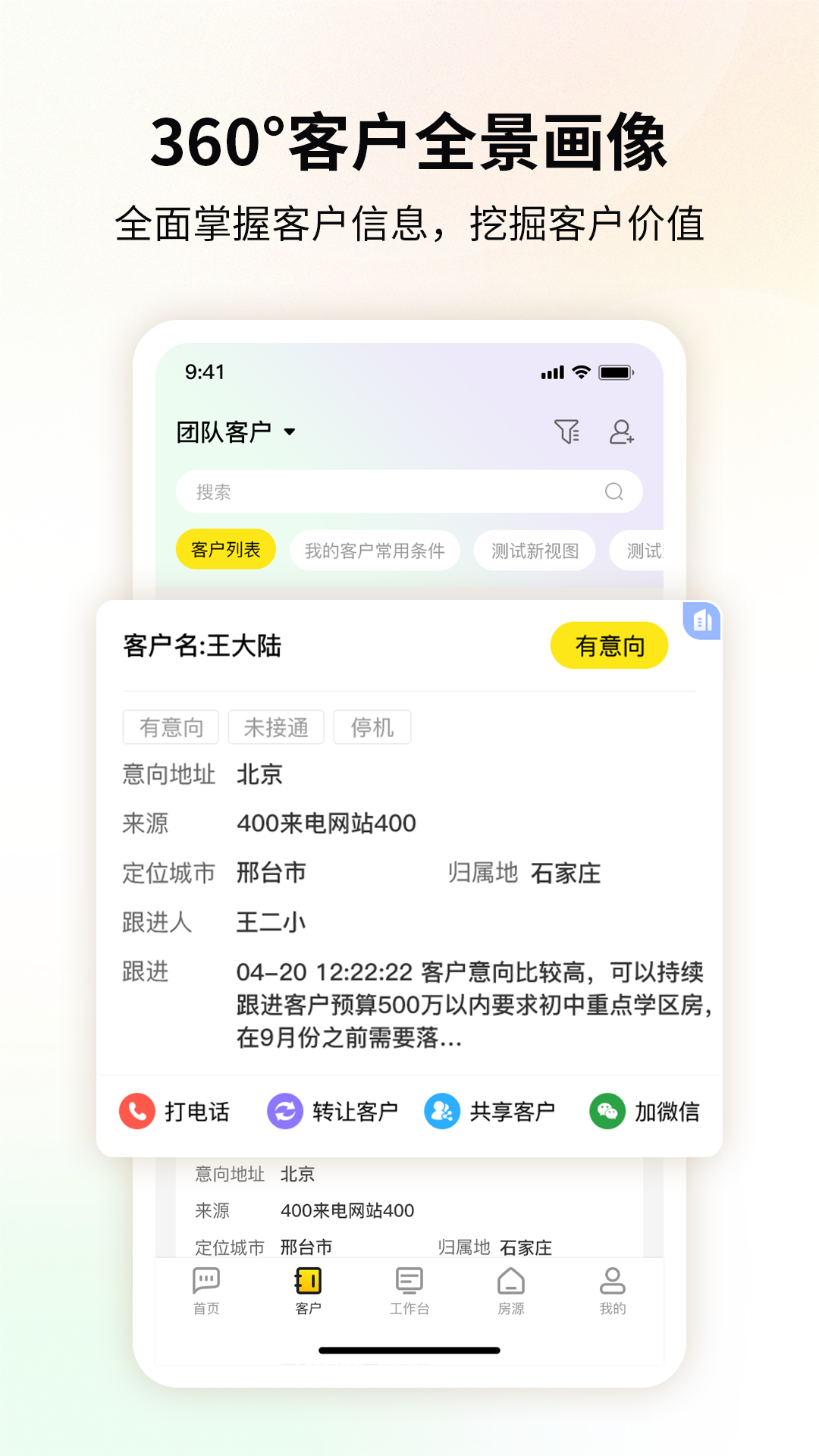This screenshot has height=1456, width=819.
Task: Open the yellow 有意向 status selector
Action: point(609,645)
